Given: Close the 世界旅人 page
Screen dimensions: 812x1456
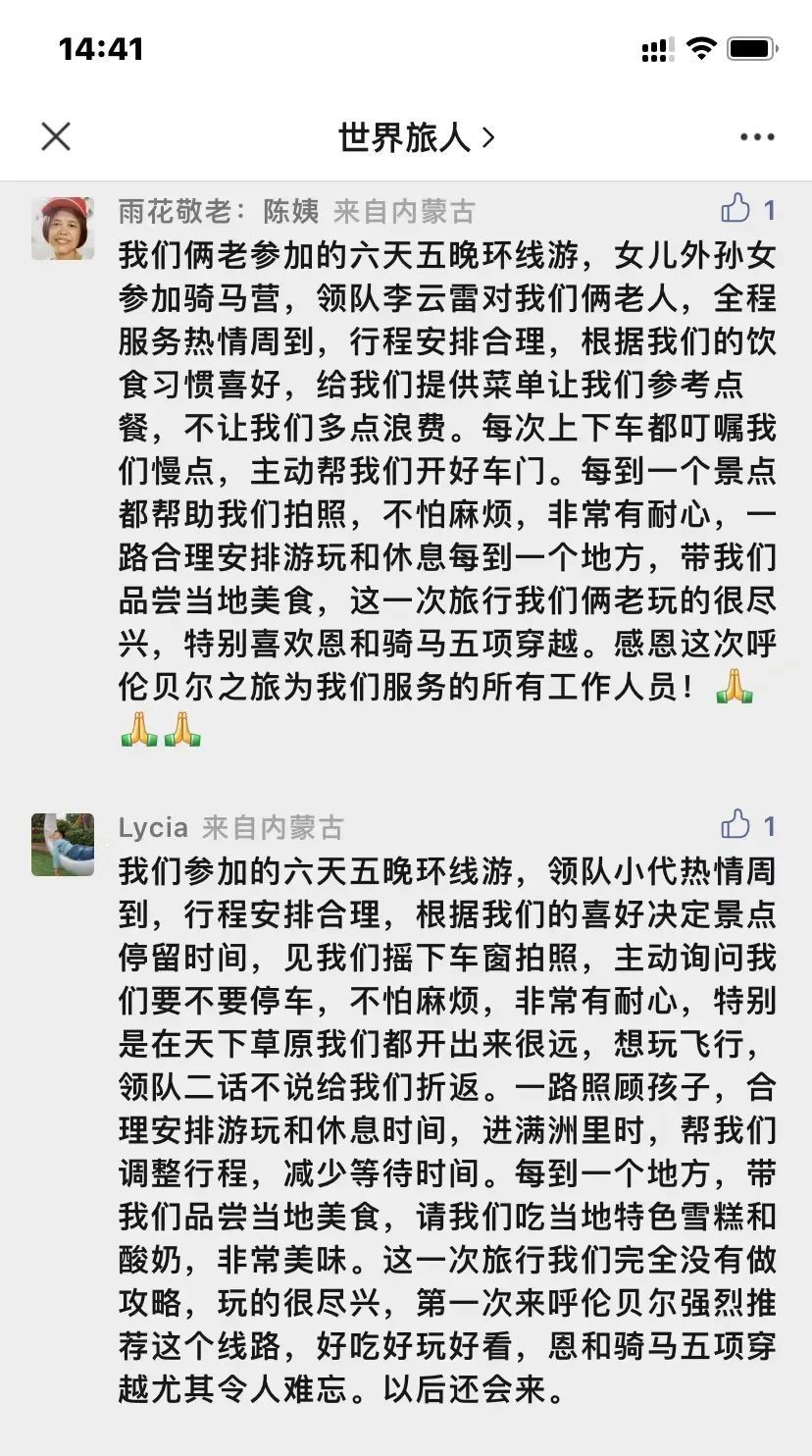Looking at the screenshot, I should coord(56,136).
